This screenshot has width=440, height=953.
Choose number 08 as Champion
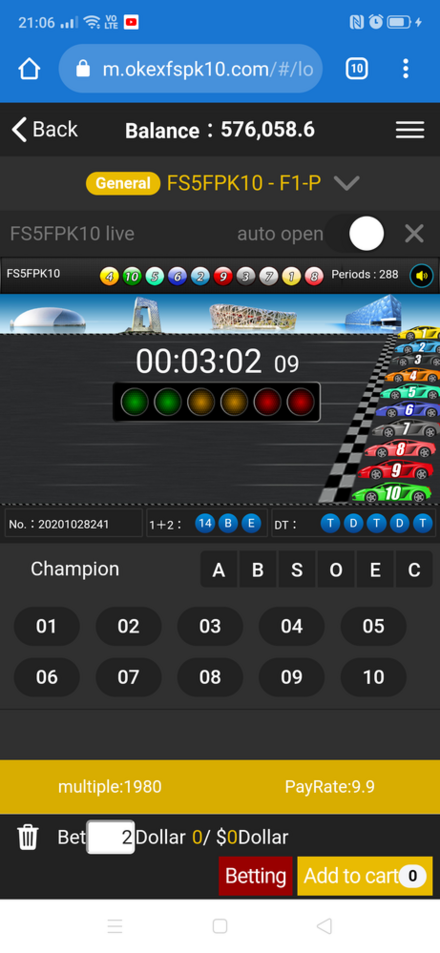[210, 677]
